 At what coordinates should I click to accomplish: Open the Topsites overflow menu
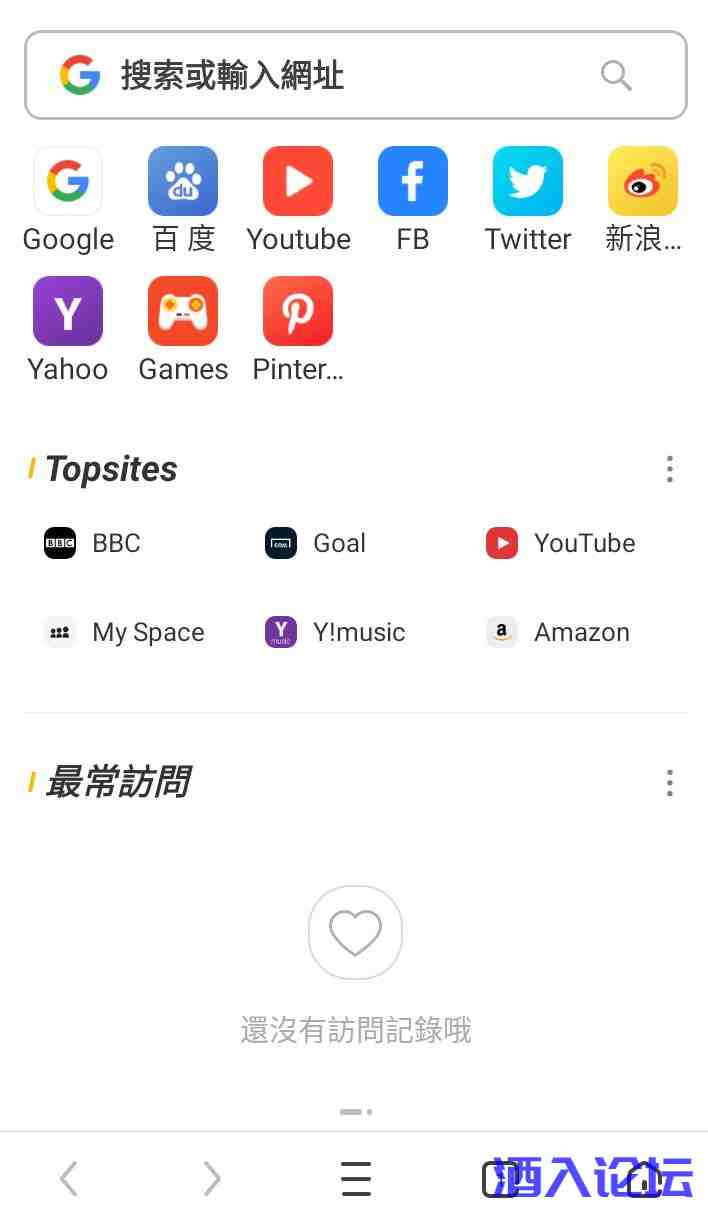669,469
